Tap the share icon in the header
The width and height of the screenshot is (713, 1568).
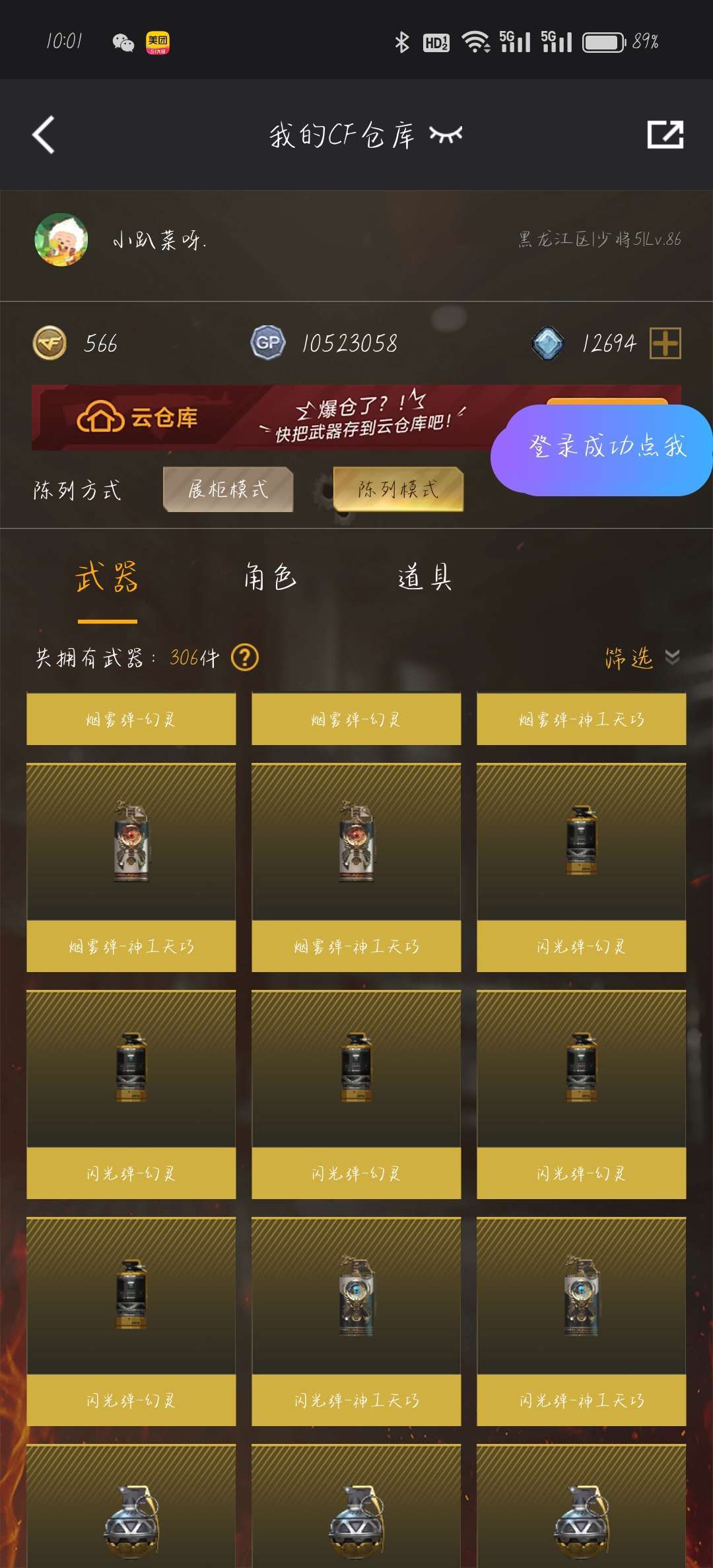point(665,135)
